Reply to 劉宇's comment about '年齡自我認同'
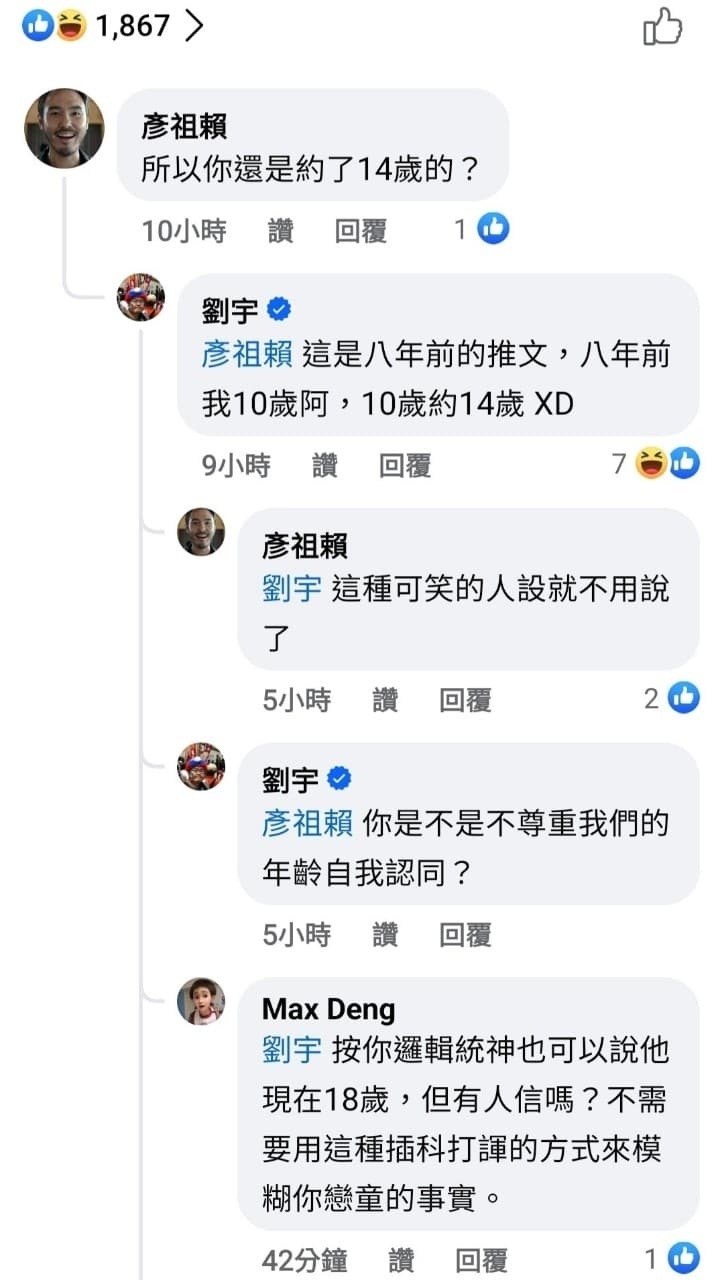This screenshot has width=720, height=1280. 465,935
